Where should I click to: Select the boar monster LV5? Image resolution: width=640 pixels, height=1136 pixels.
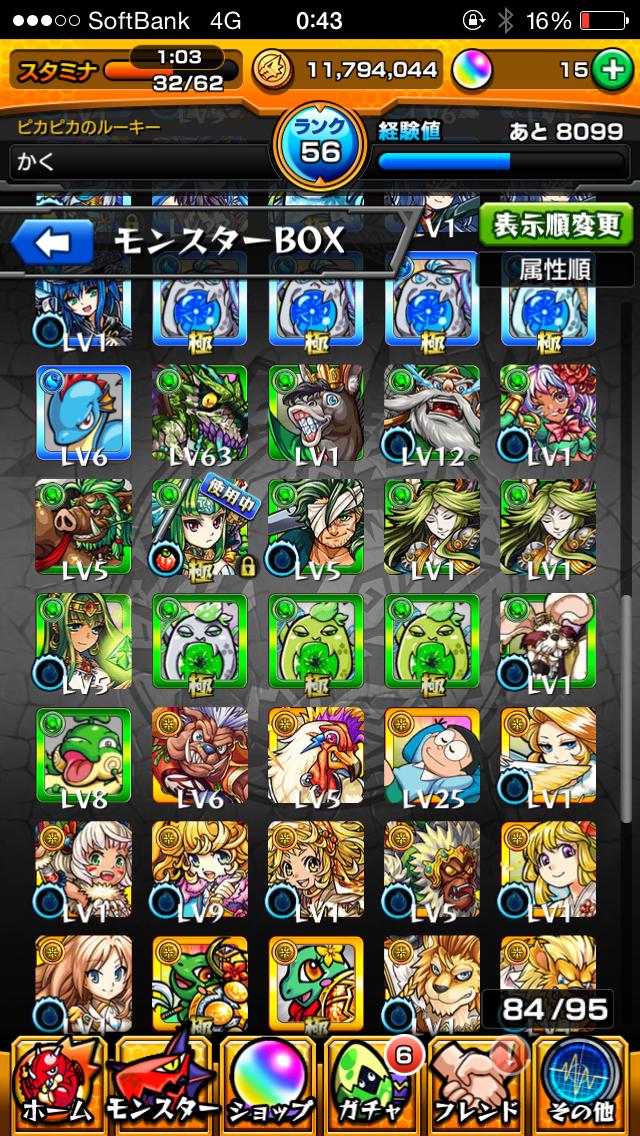84,527
